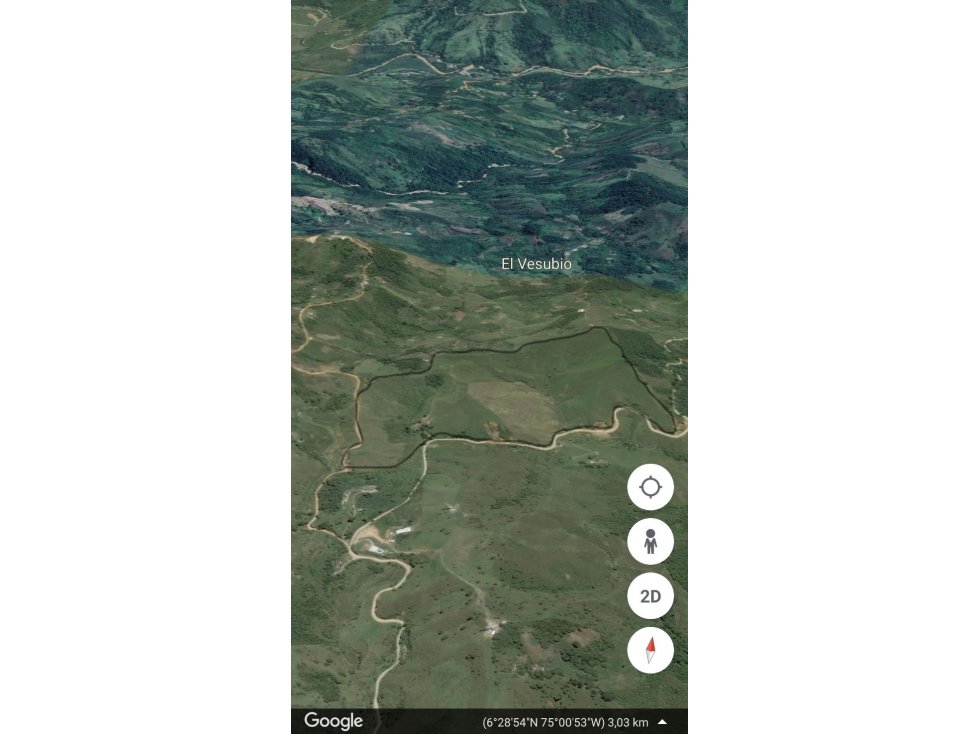
Task: Switch map to 2D view
Action: (x=650, y=596)
